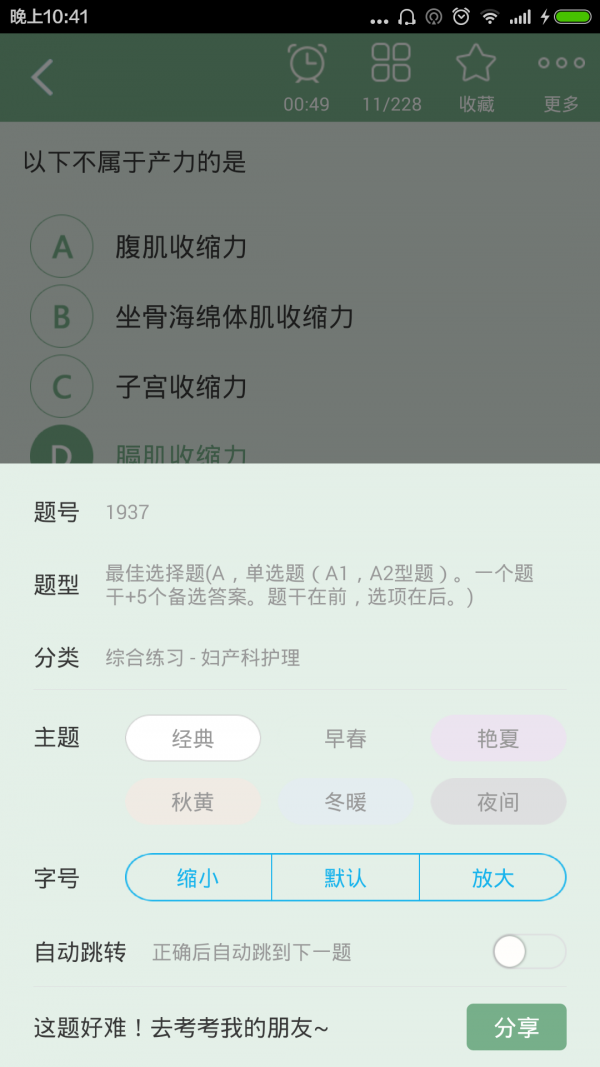The height and width of the screenshot is (1067, 600).
Task: Reset font size with 默认
Action: 345,878
